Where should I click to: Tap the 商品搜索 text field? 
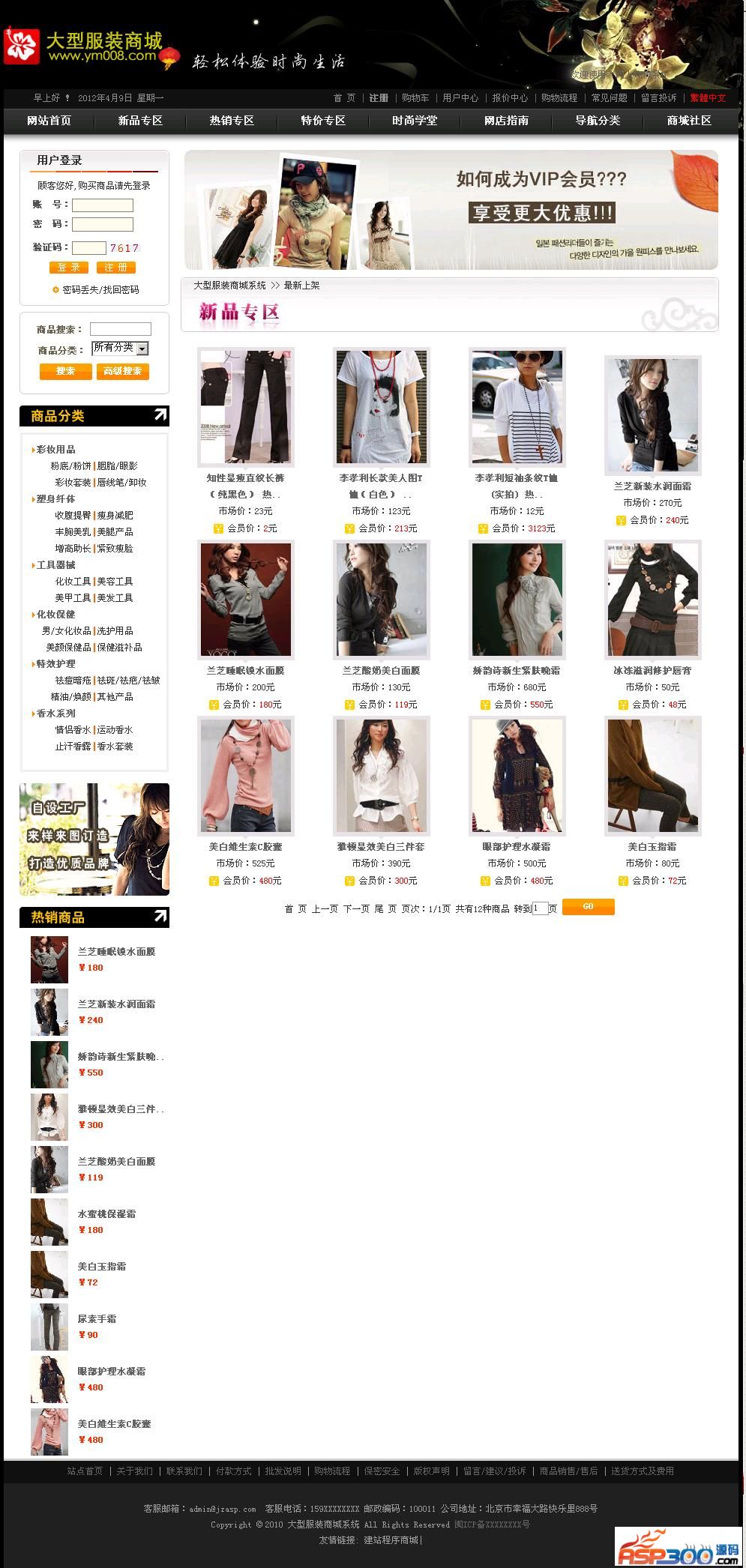pyautogui.click(x=121, y=329)
